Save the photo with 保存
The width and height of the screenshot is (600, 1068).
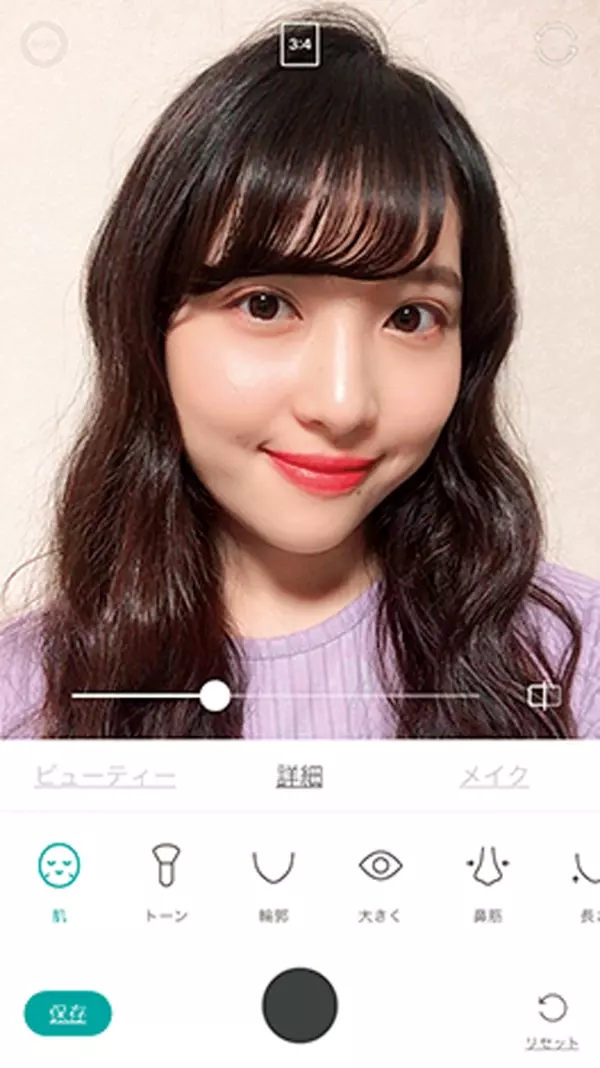click(x=68, y=1012)
